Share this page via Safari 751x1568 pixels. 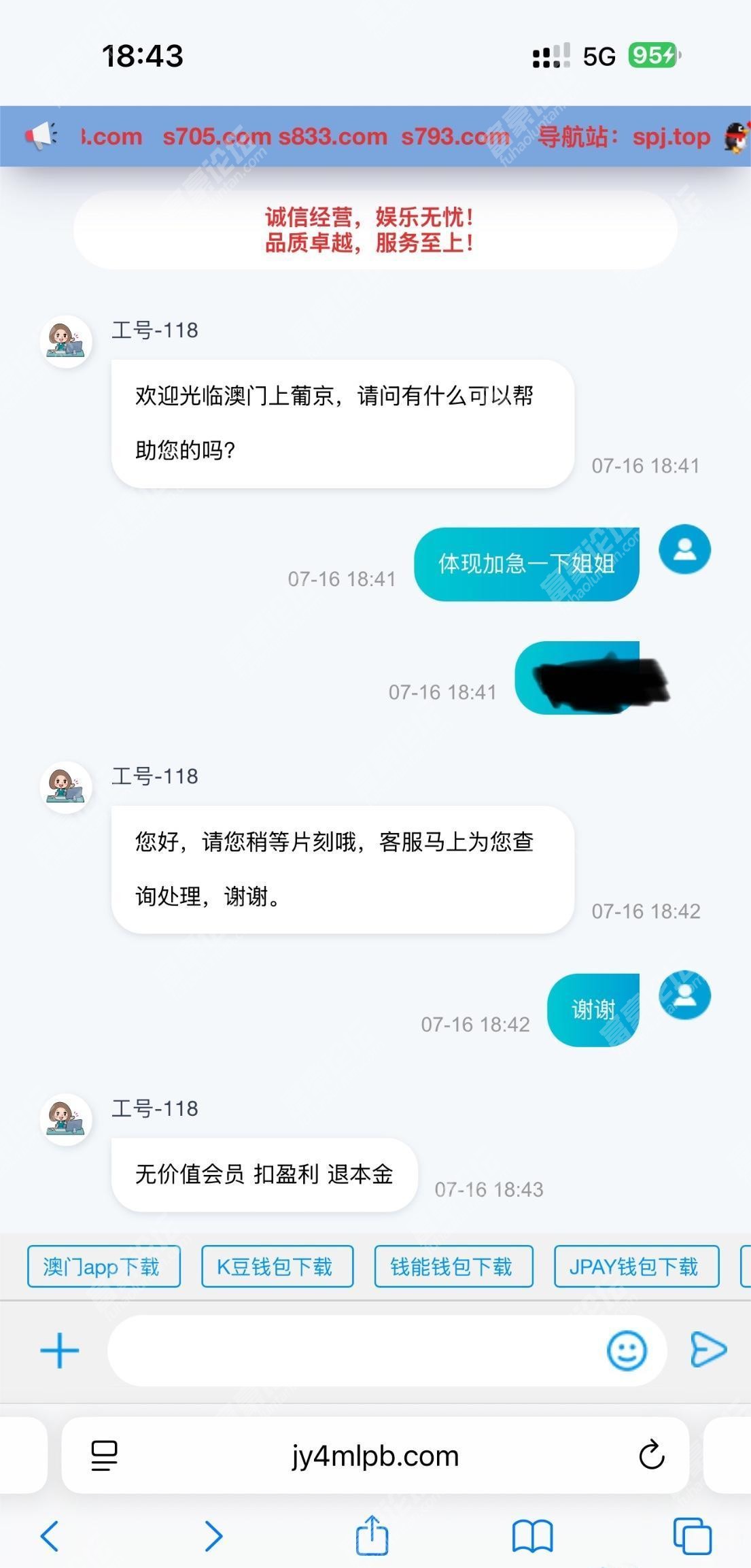click(x=372, y=1534)
